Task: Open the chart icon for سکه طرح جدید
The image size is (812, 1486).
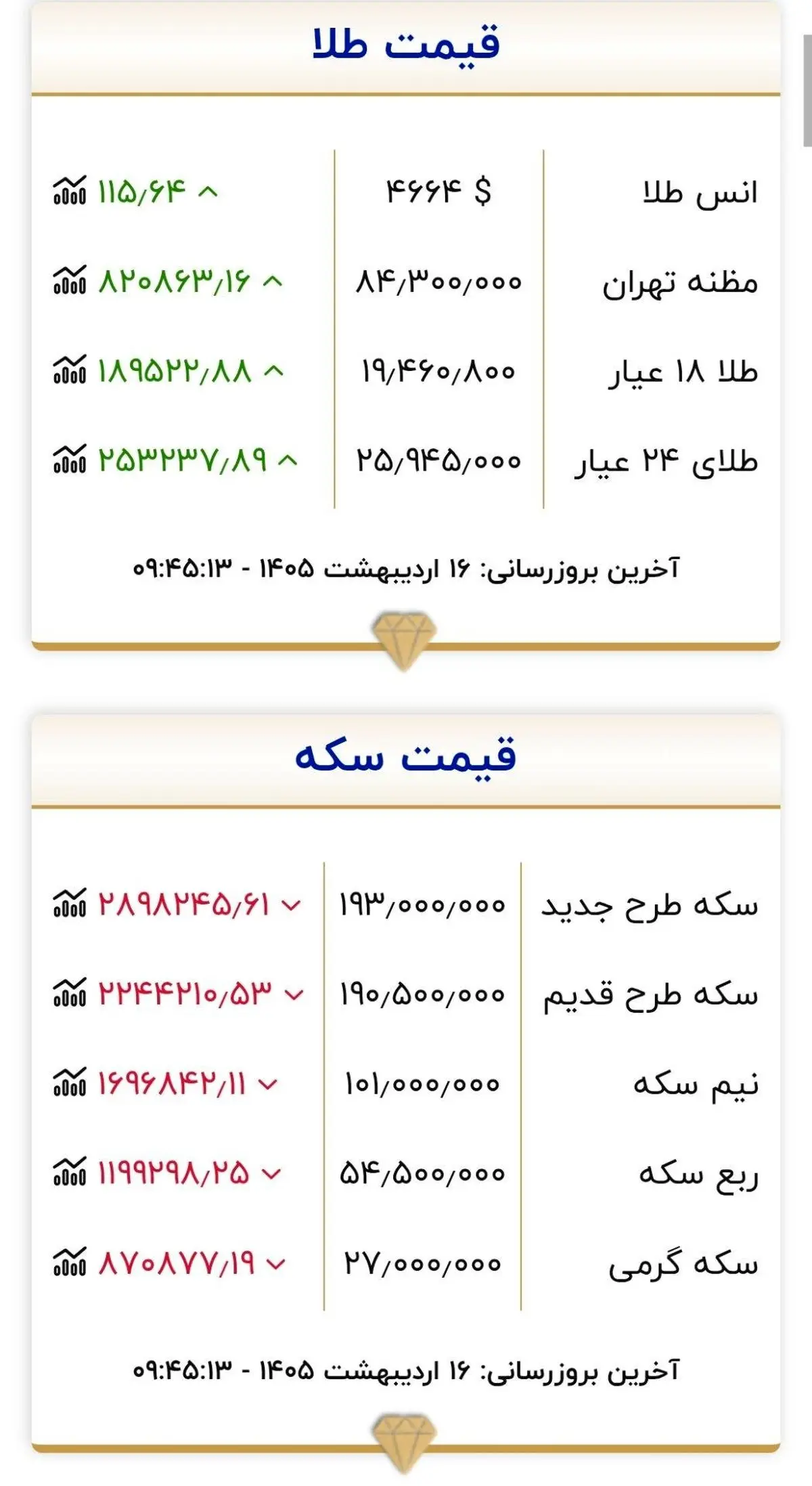Action: (x=70, y=902)
